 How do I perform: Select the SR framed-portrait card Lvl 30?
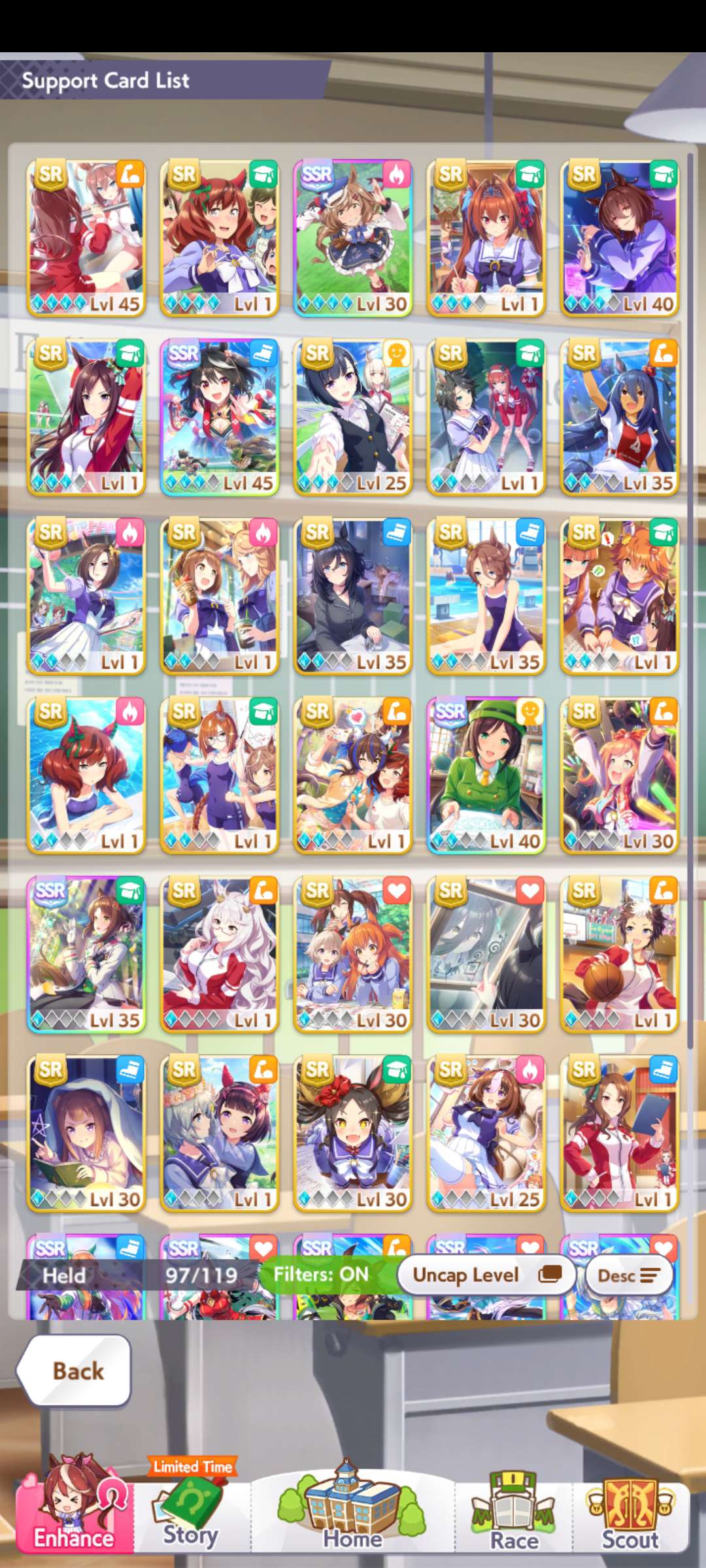point(486,955)
